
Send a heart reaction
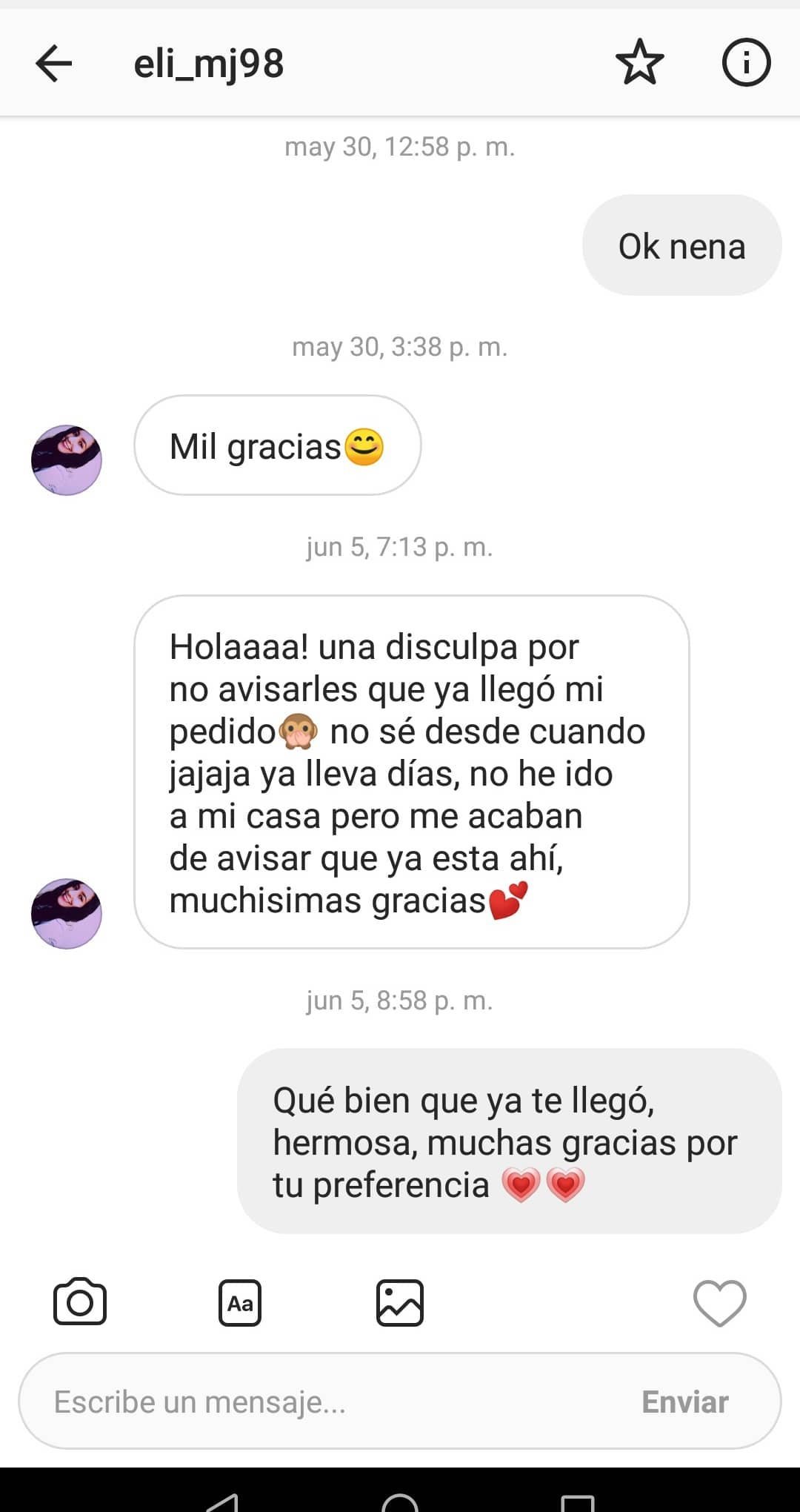pyautogui.click(x=719, y=1302)
